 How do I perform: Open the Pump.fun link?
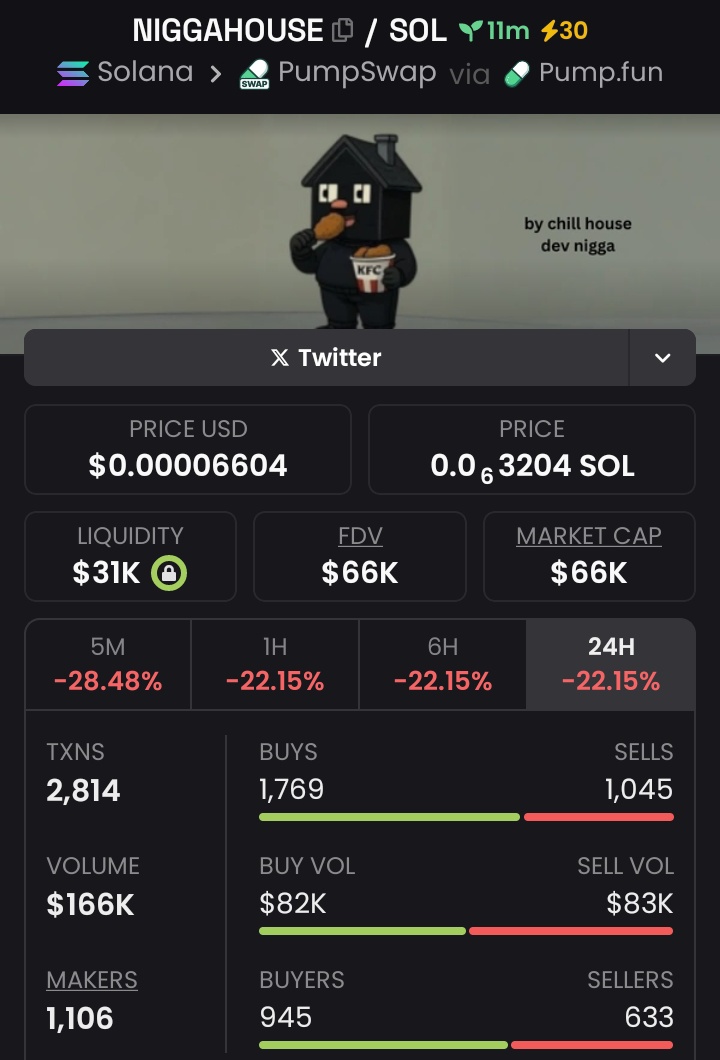(x=584, y=73)
